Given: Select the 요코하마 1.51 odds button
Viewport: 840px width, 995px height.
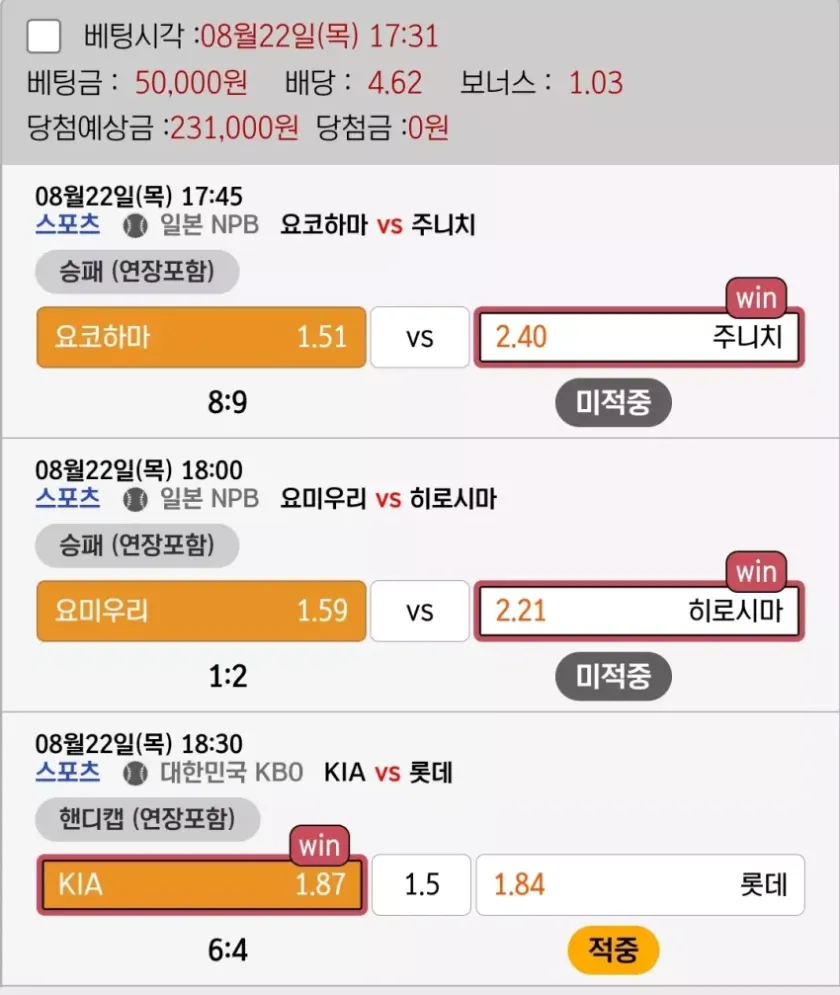Looking at the screenshot, I should 201,337.
